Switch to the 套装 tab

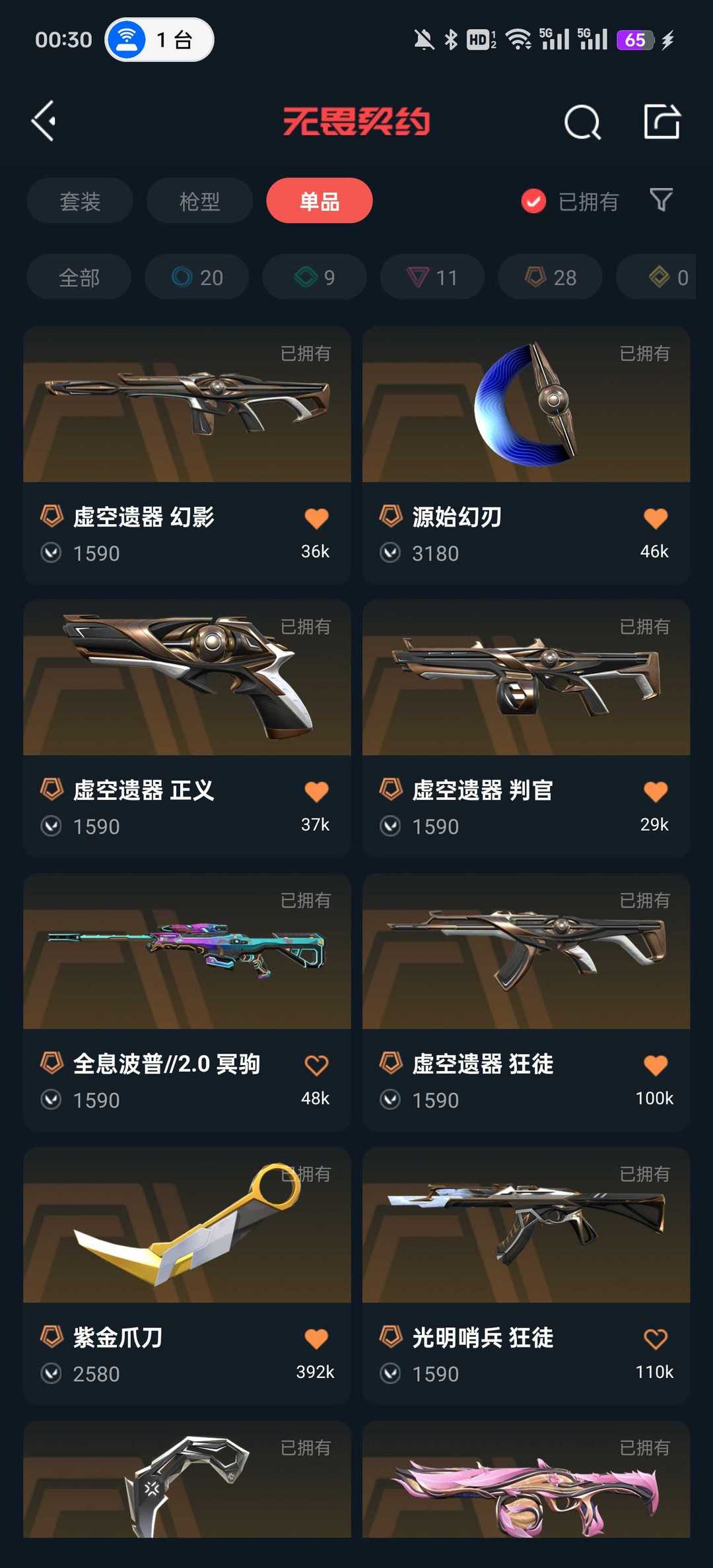pyautogui.click(x=80, y=201)
